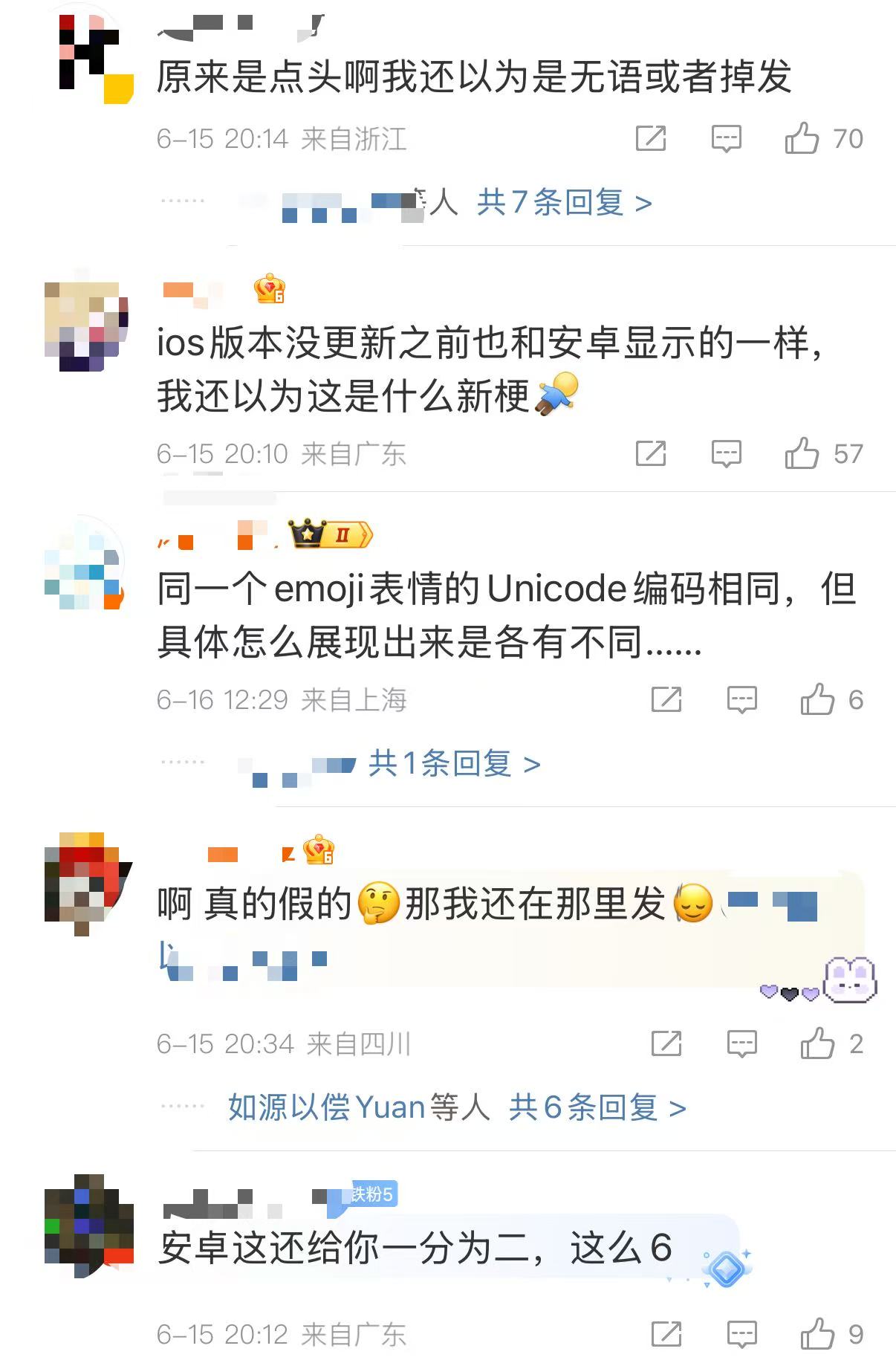Repost the comment posted 6-16 12:29
Viewport: 896px width, 1363px height.
[666, 699]
